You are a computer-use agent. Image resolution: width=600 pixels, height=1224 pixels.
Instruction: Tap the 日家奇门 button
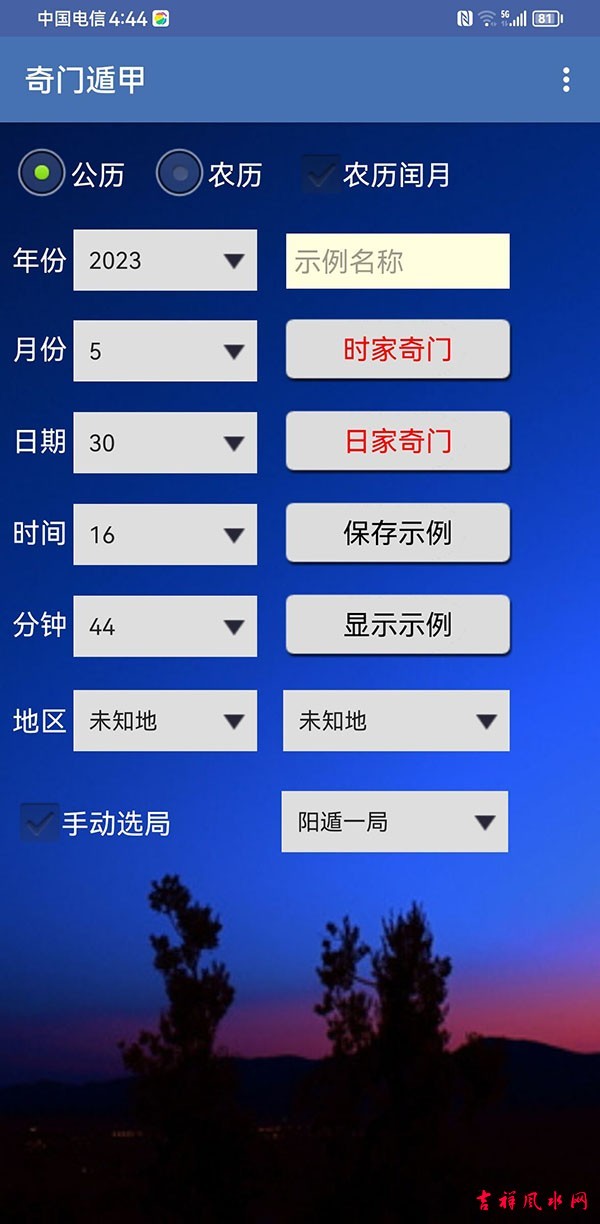398,441
